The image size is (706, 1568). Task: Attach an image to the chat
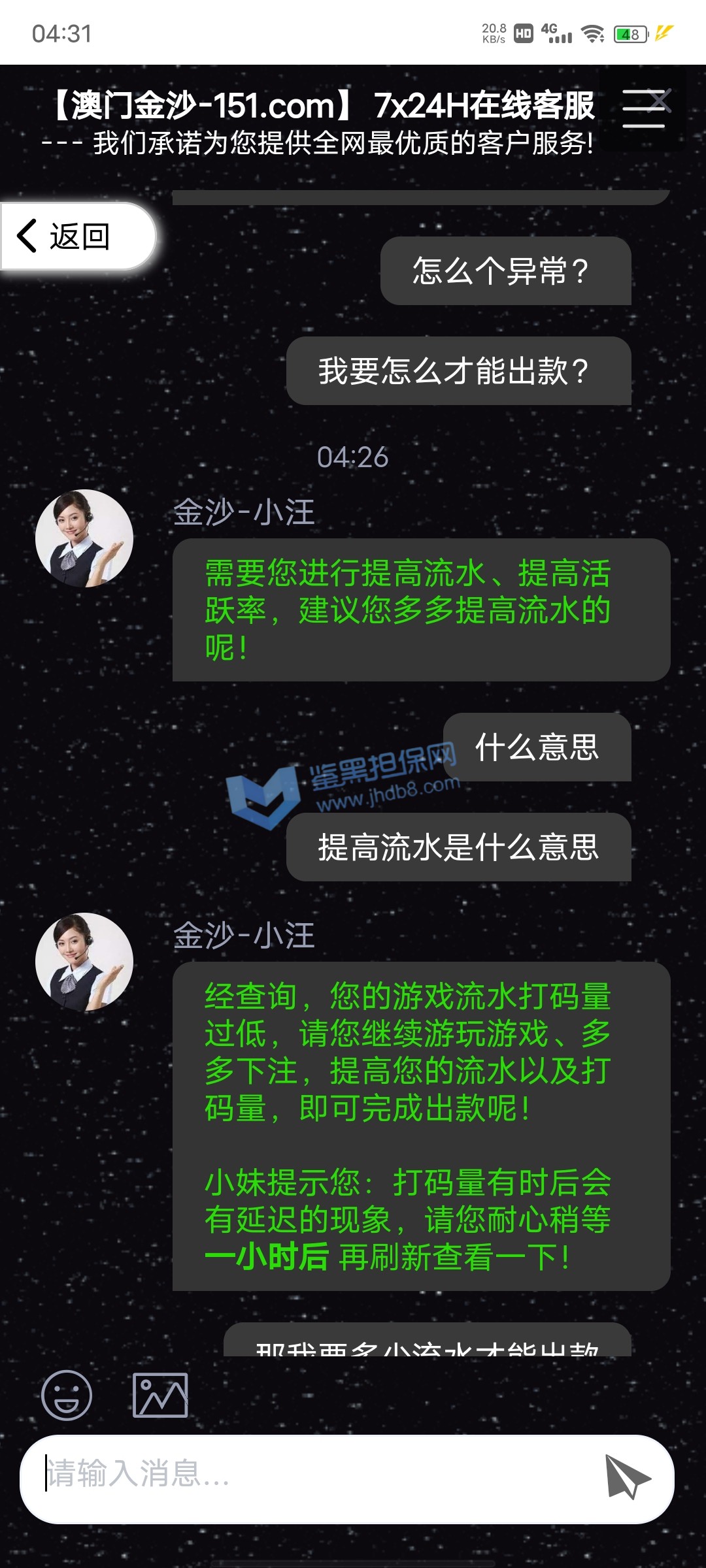coord(160,1395)
